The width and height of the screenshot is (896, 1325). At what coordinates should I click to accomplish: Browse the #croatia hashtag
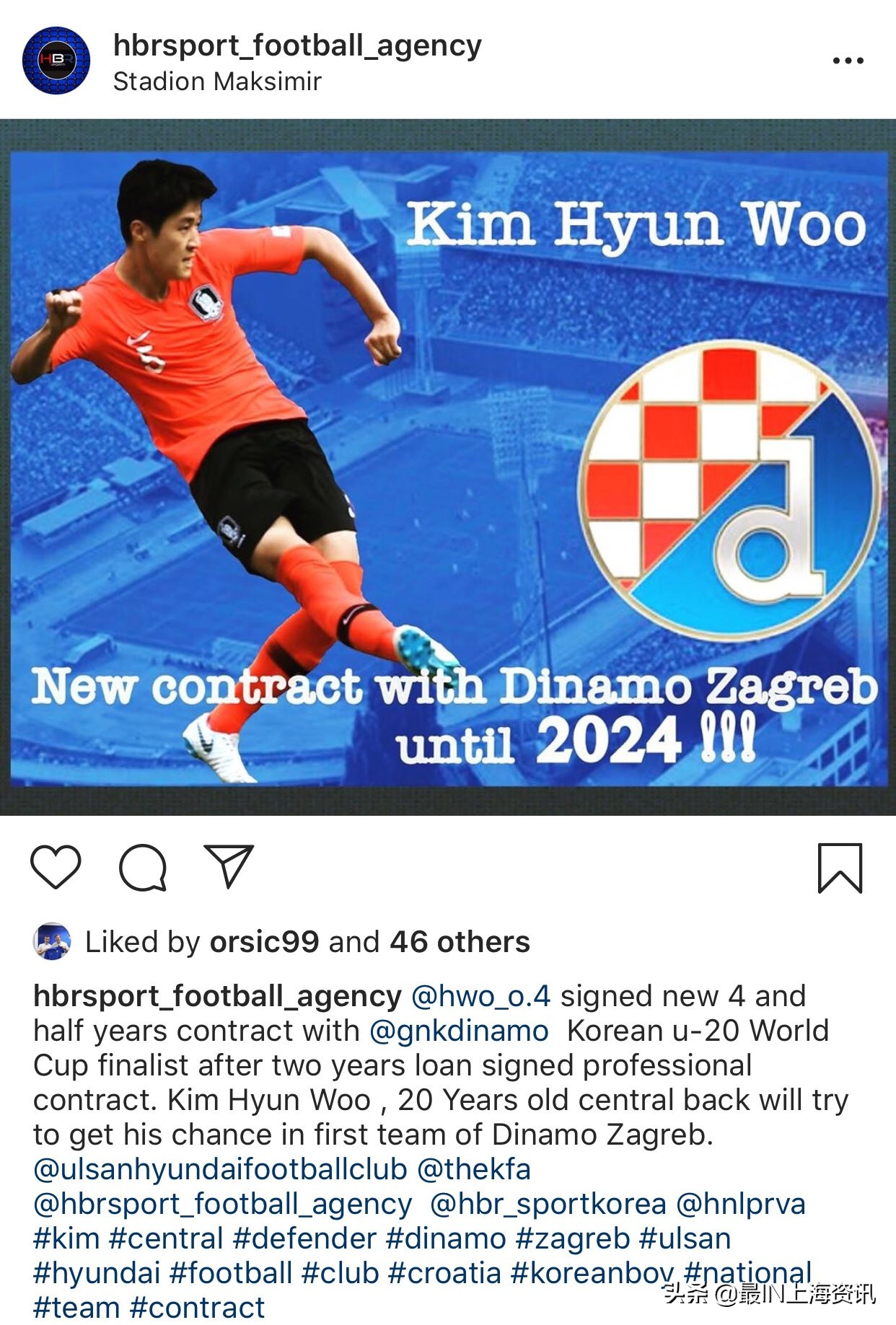(444, 1273)
